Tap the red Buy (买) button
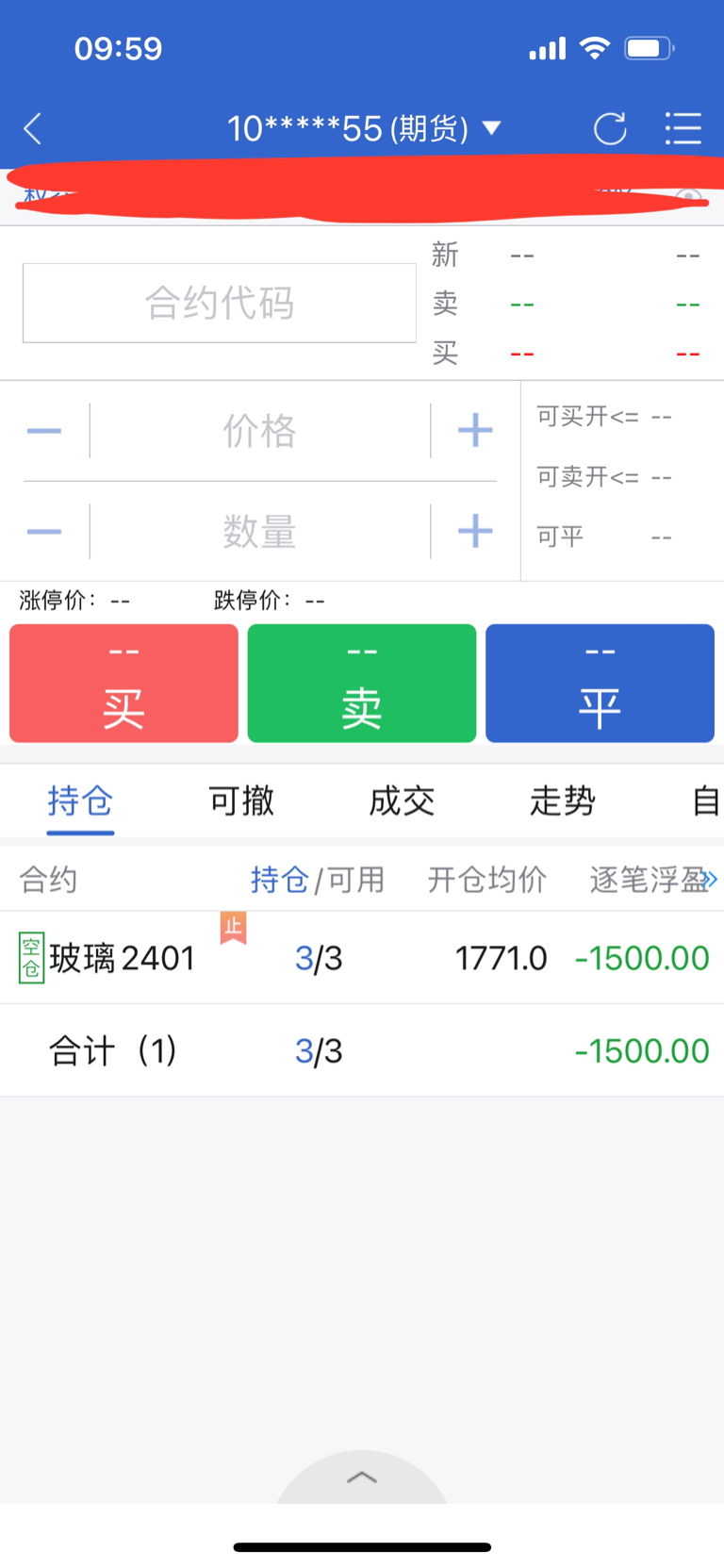Viewport: 724px width, 1568px height. 123,684
